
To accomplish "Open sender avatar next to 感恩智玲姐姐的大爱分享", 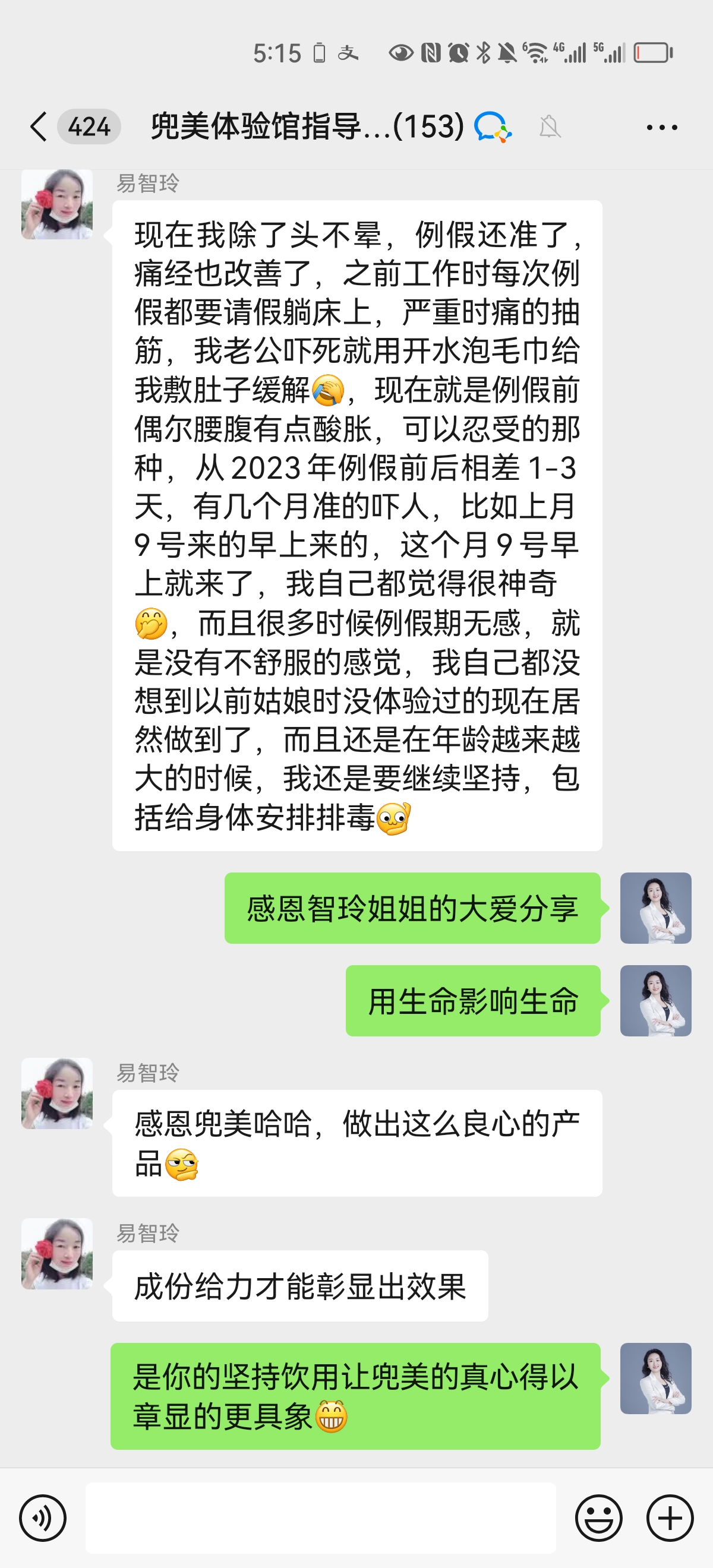I will [655, 908].
